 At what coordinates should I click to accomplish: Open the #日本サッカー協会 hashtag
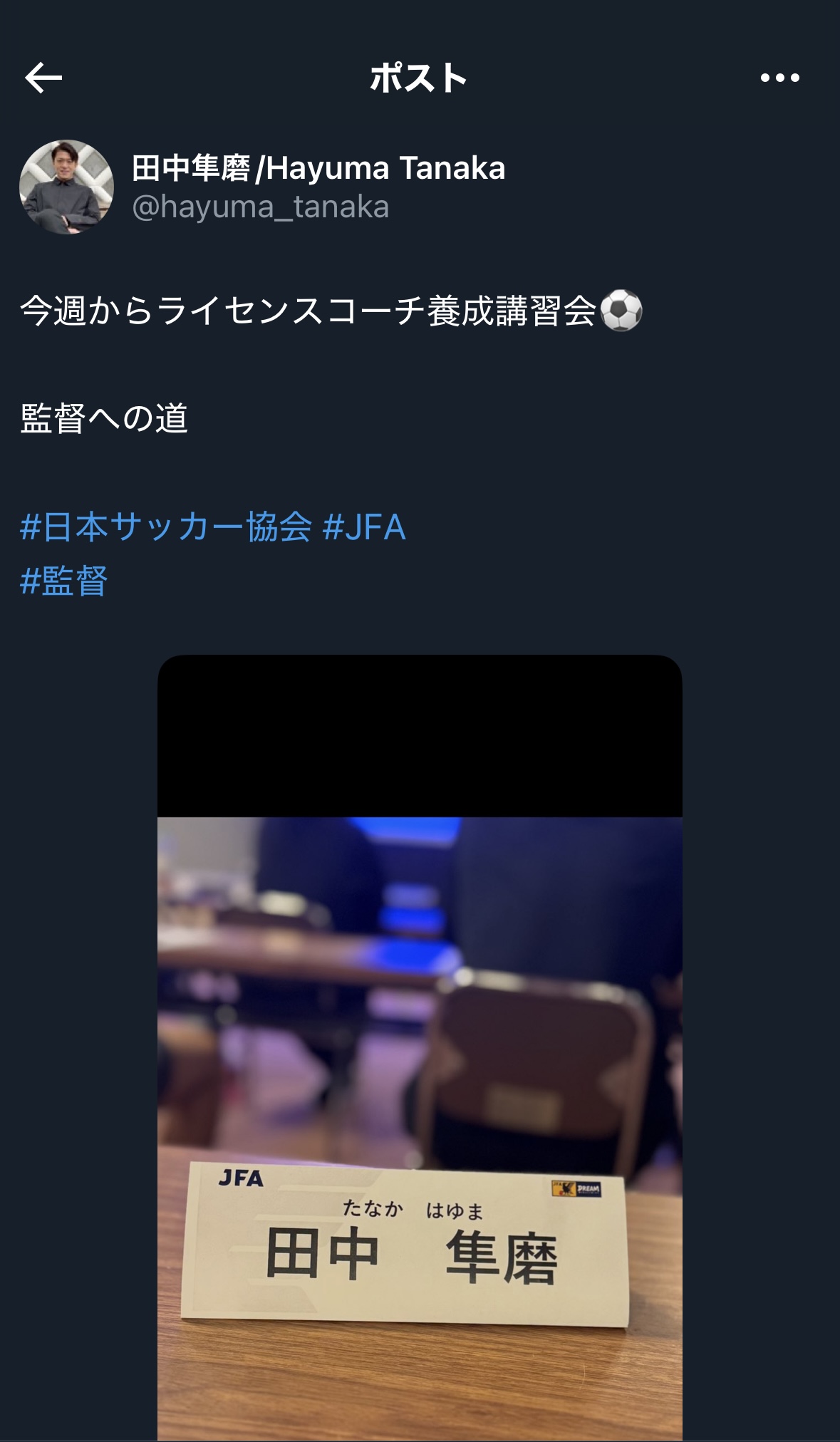166,527
